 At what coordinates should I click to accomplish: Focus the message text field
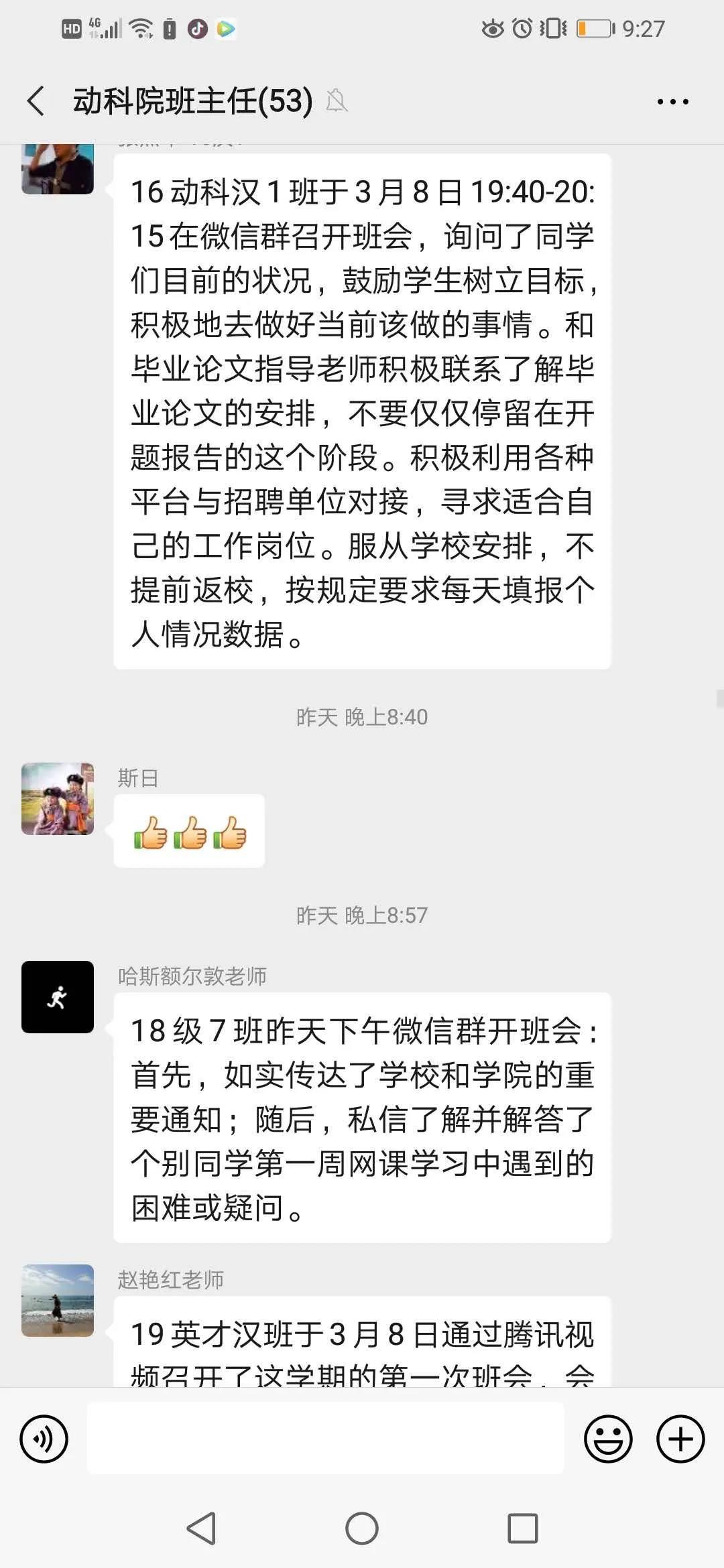325,1439
